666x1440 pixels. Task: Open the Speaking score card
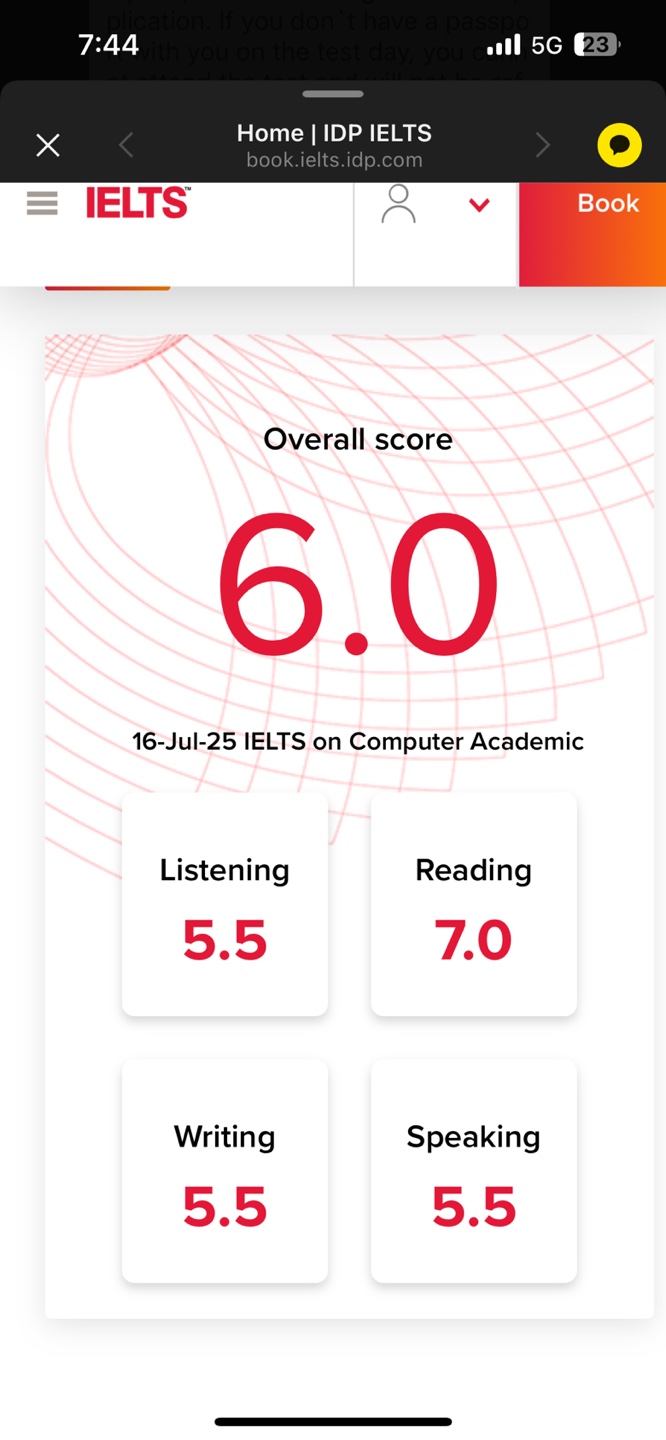tap(473, 1172)
